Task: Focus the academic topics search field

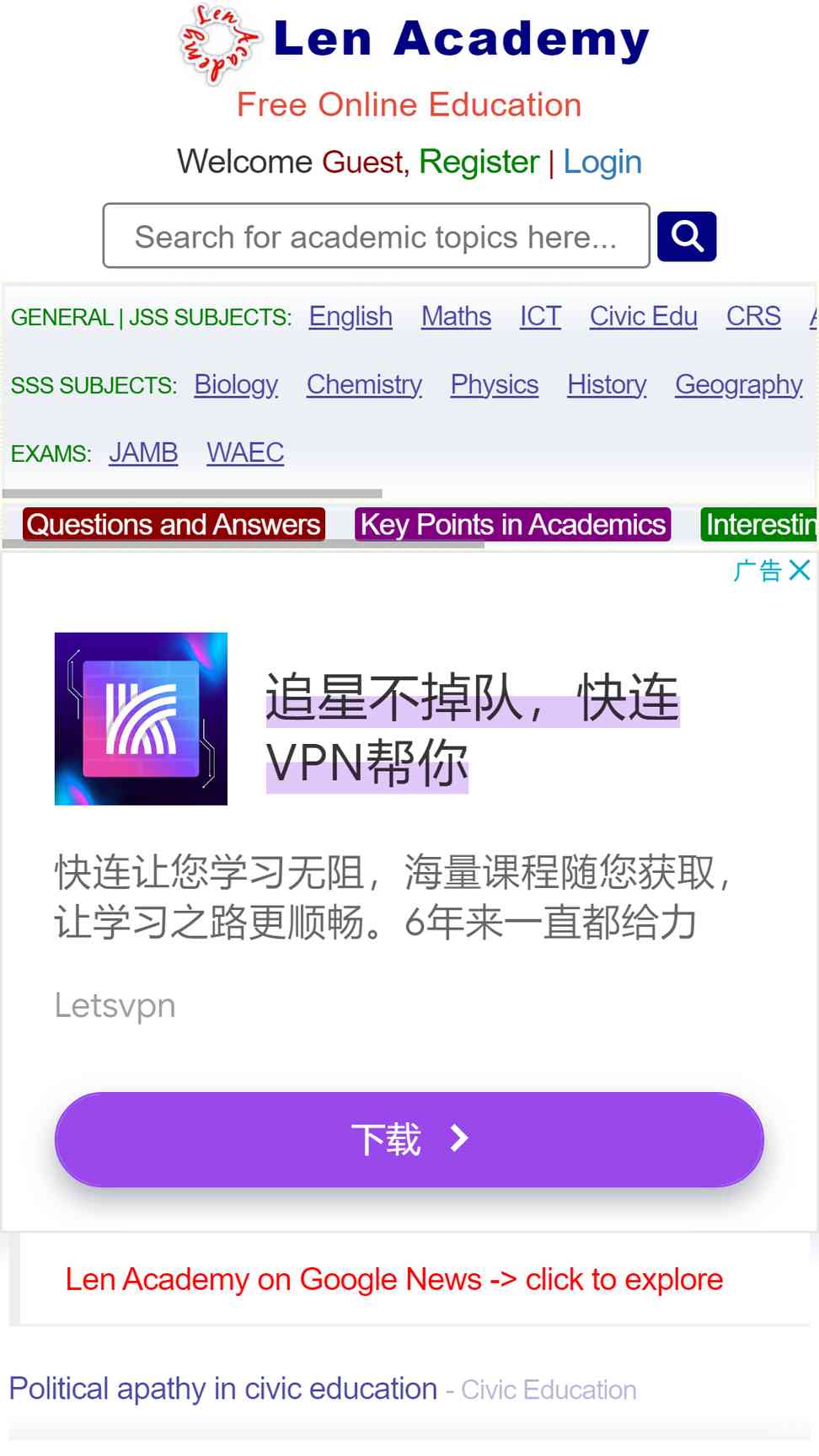Action: tap(376, 236)
